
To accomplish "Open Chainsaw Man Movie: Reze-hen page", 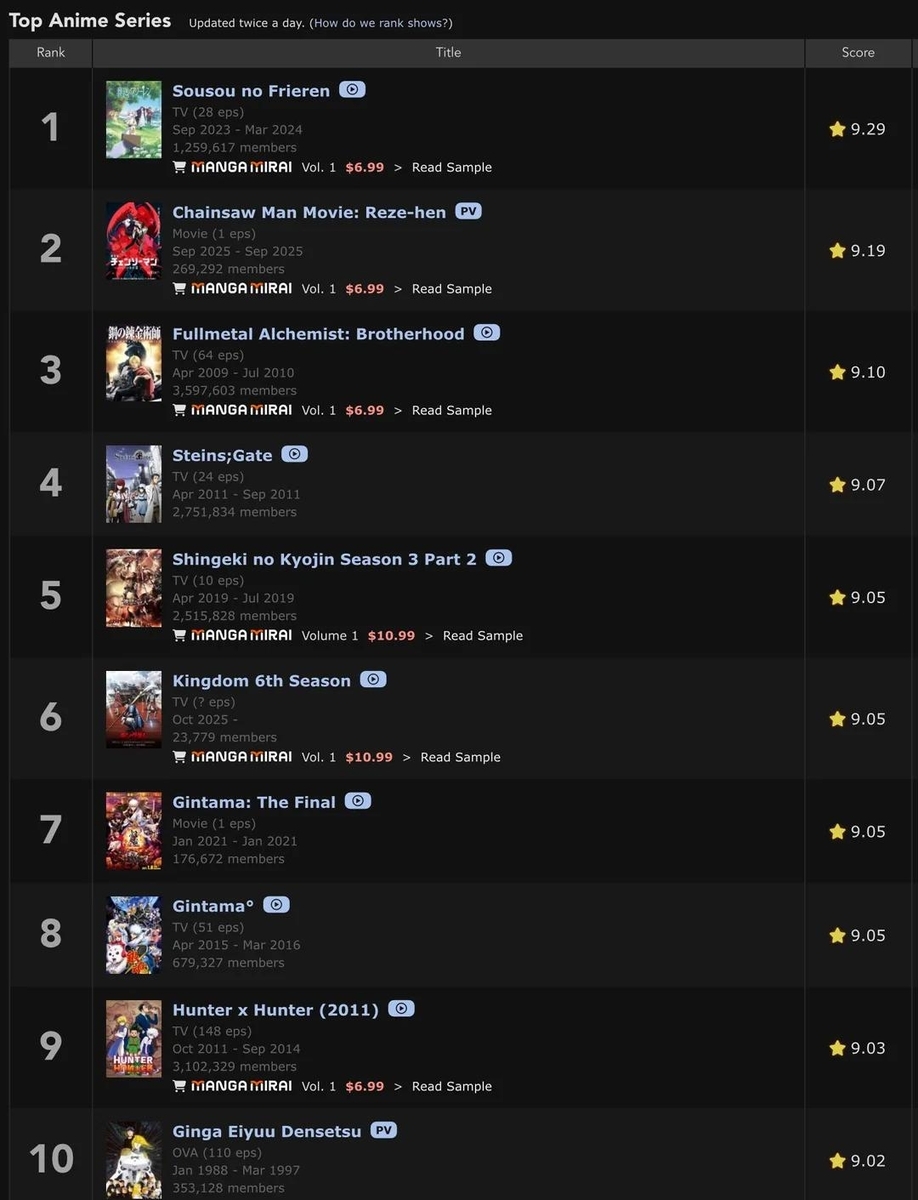I will 309,212.
